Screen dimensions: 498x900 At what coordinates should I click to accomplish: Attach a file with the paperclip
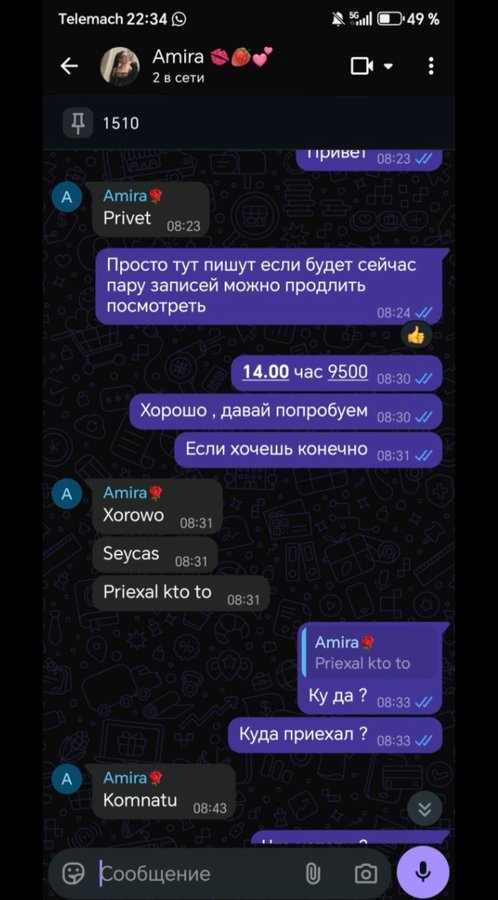[x=312, y=874]
